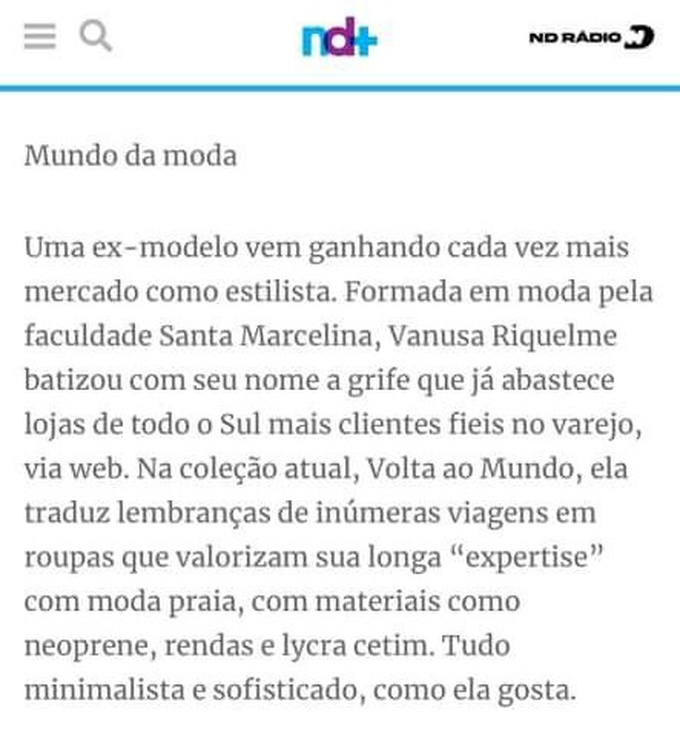Open the hamburger menu
680x752 pixels.
click(x=40, y=38)
